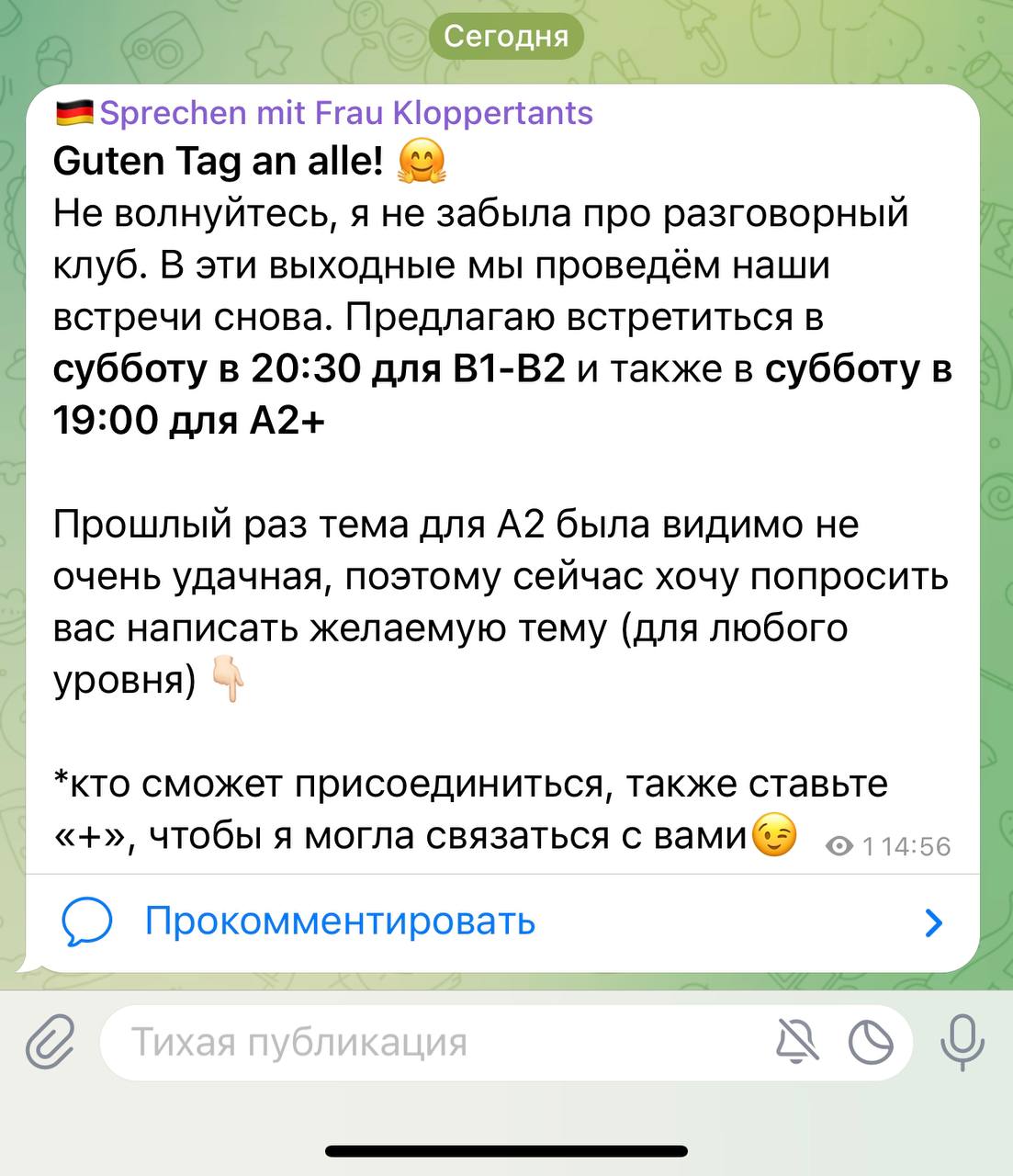This screenshot has width=1013, height=1176.
Task: Open the scheduled messages icon
Action: [870, 1043]
